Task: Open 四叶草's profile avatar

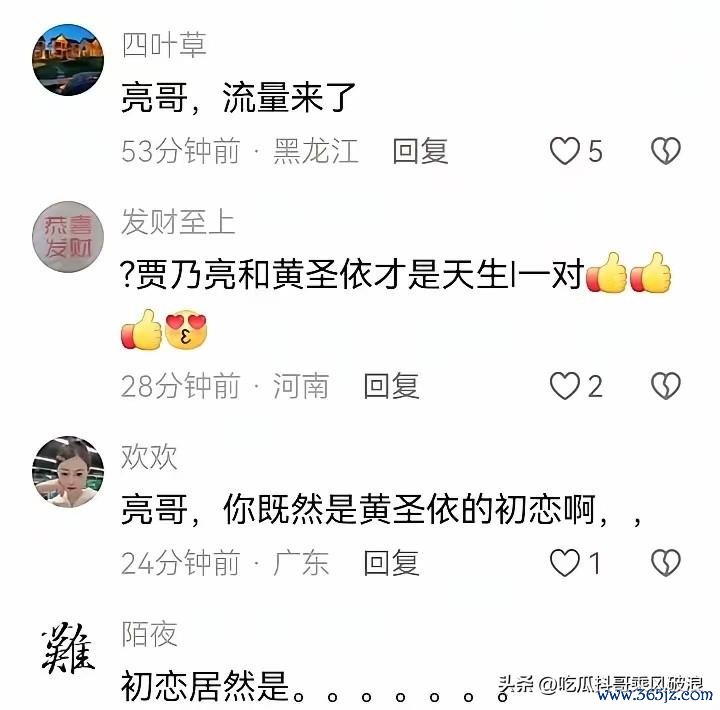Action: (68, 59)
